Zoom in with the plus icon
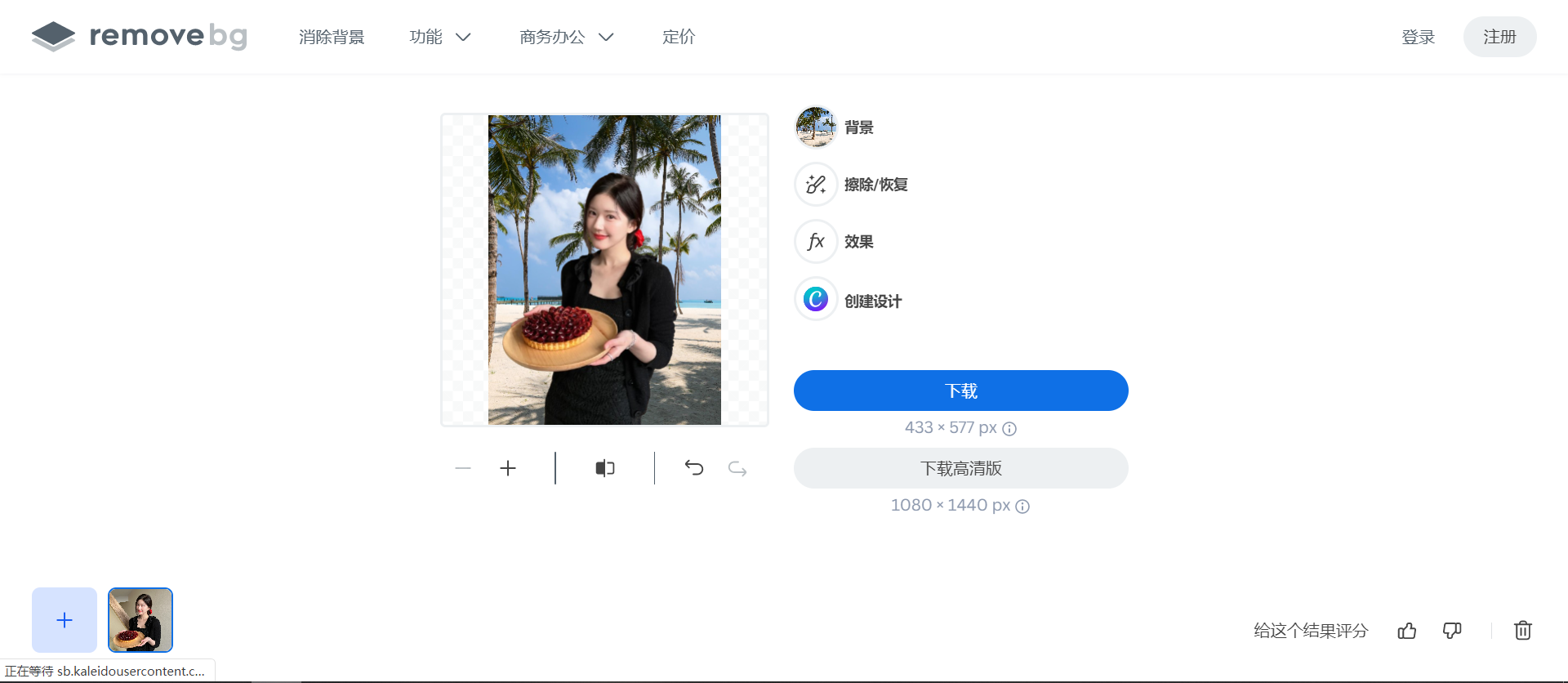 point(508,468)
